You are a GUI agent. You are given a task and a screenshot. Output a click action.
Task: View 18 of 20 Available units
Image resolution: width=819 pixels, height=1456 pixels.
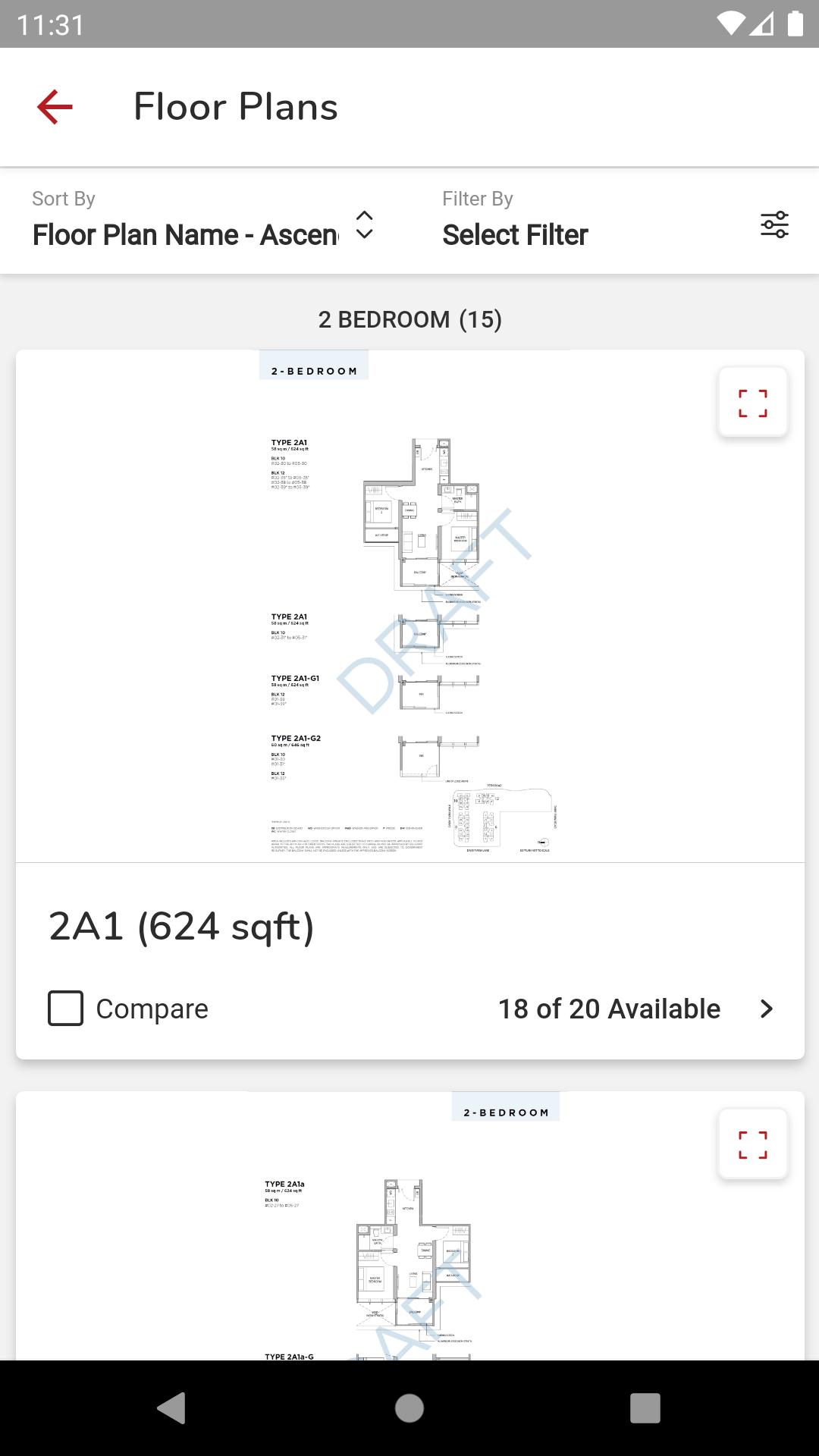click(635, 1009)
